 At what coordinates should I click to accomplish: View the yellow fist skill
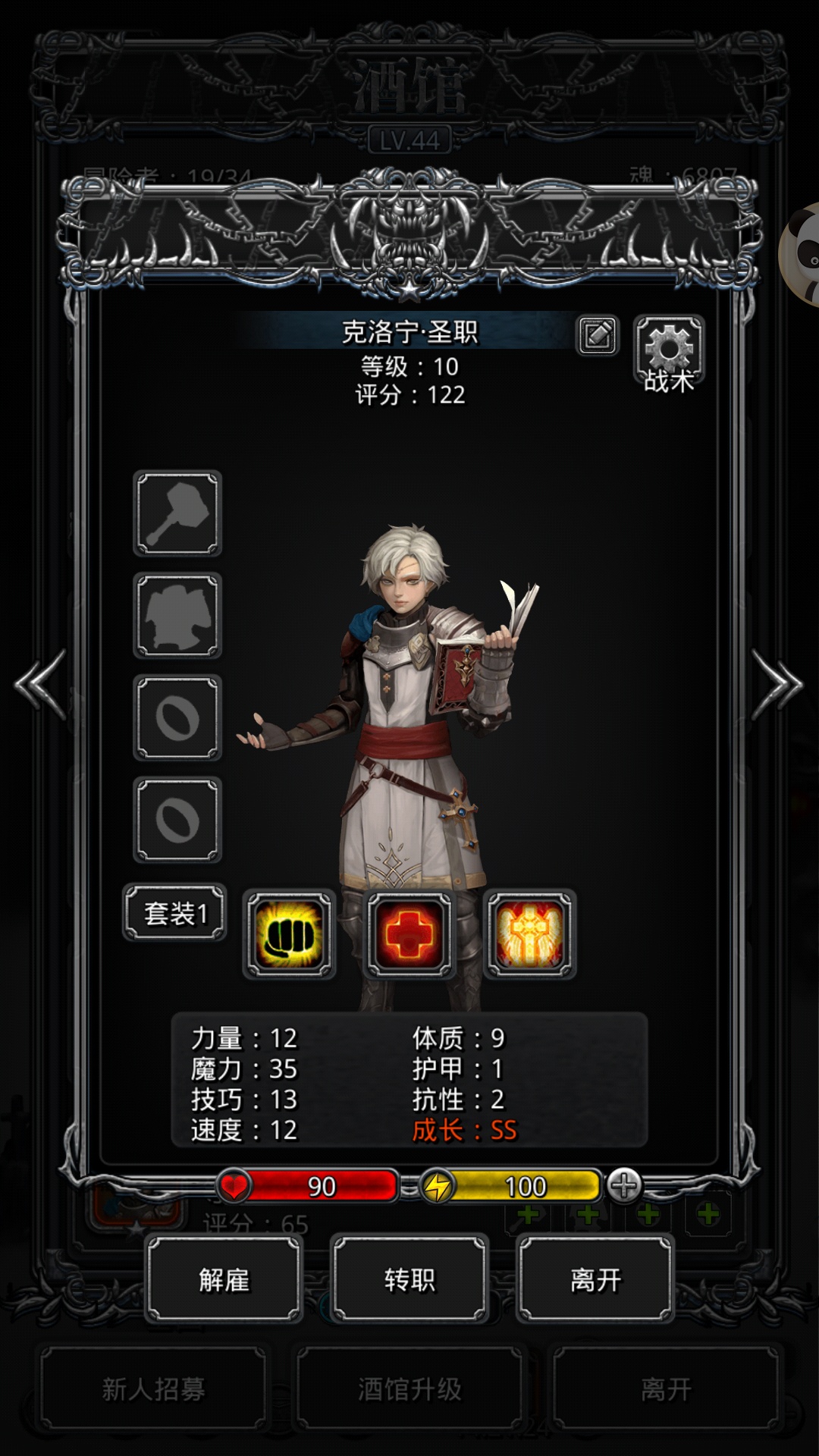coord(289,934)
